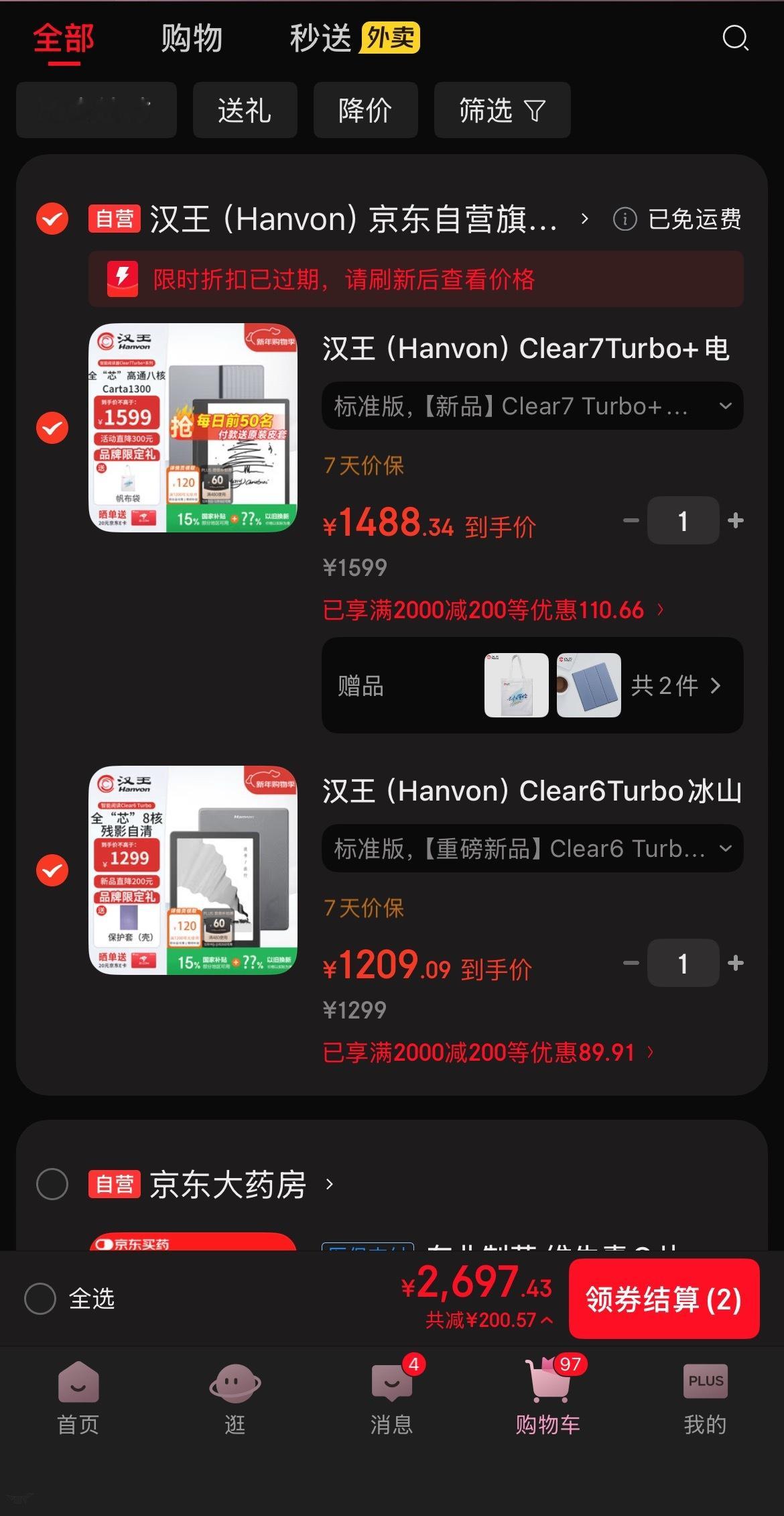Screen dimensions: 784x1516
Task: Tap the 逛 browse icon
Action: (235, 1383)
